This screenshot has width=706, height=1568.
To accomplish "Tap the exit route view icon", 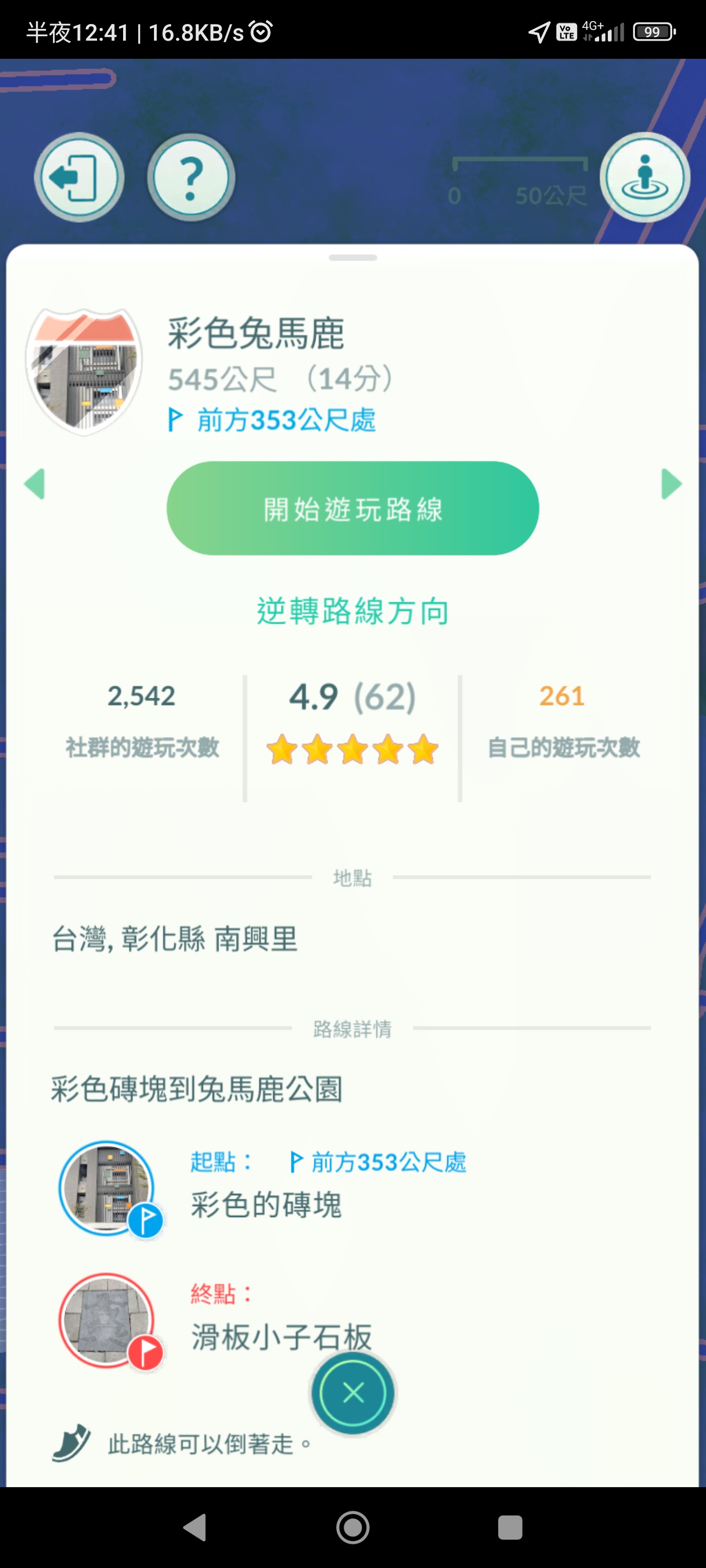I will point(78,177).
